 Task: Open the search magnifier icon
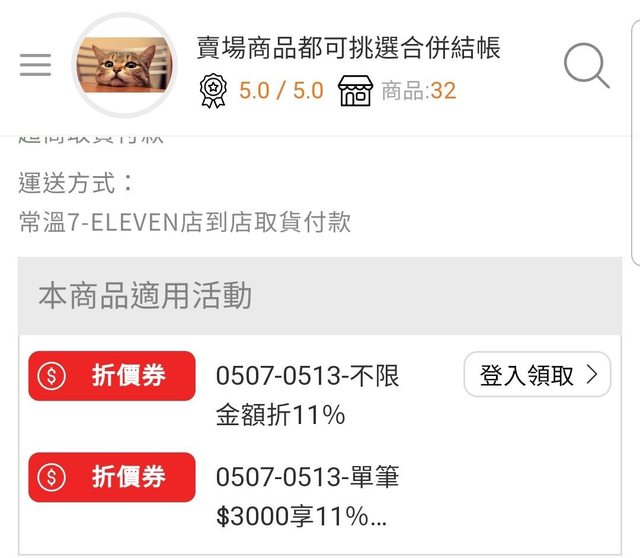click(586, 66)
